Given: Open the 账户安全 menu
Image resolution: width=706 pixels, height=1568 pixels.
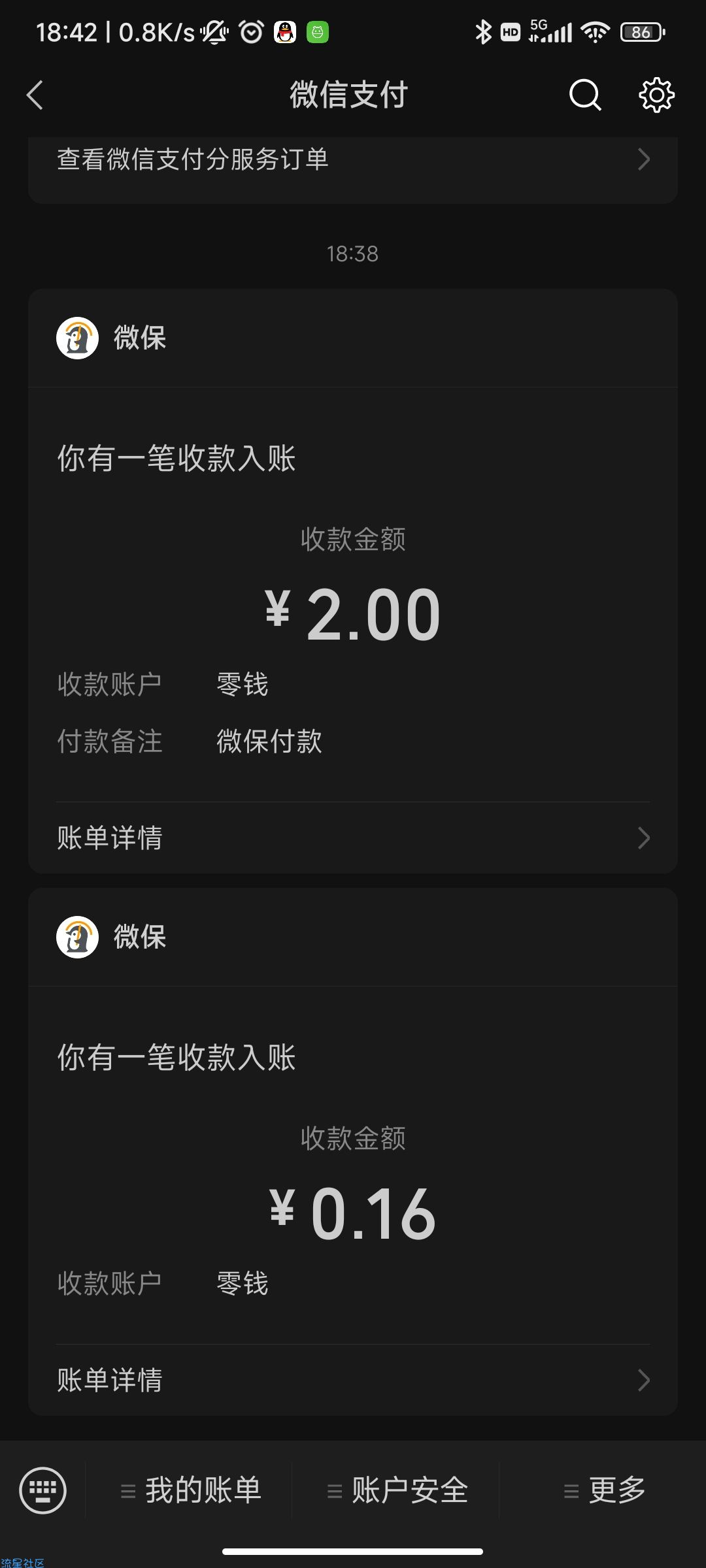Looking at the screenshot, I should tap(396, 1490).
